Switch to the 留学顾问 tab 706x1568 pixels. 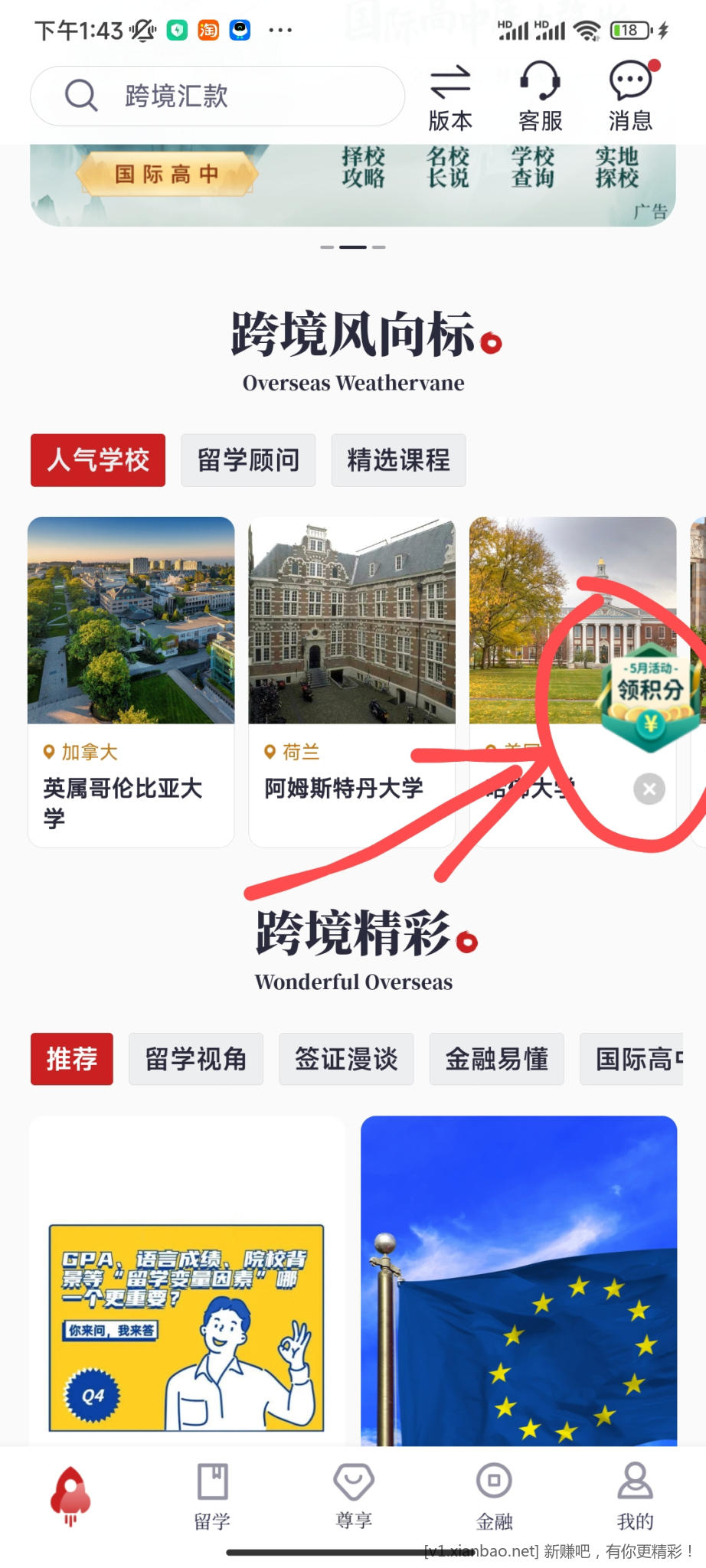(x=248, y=460)
